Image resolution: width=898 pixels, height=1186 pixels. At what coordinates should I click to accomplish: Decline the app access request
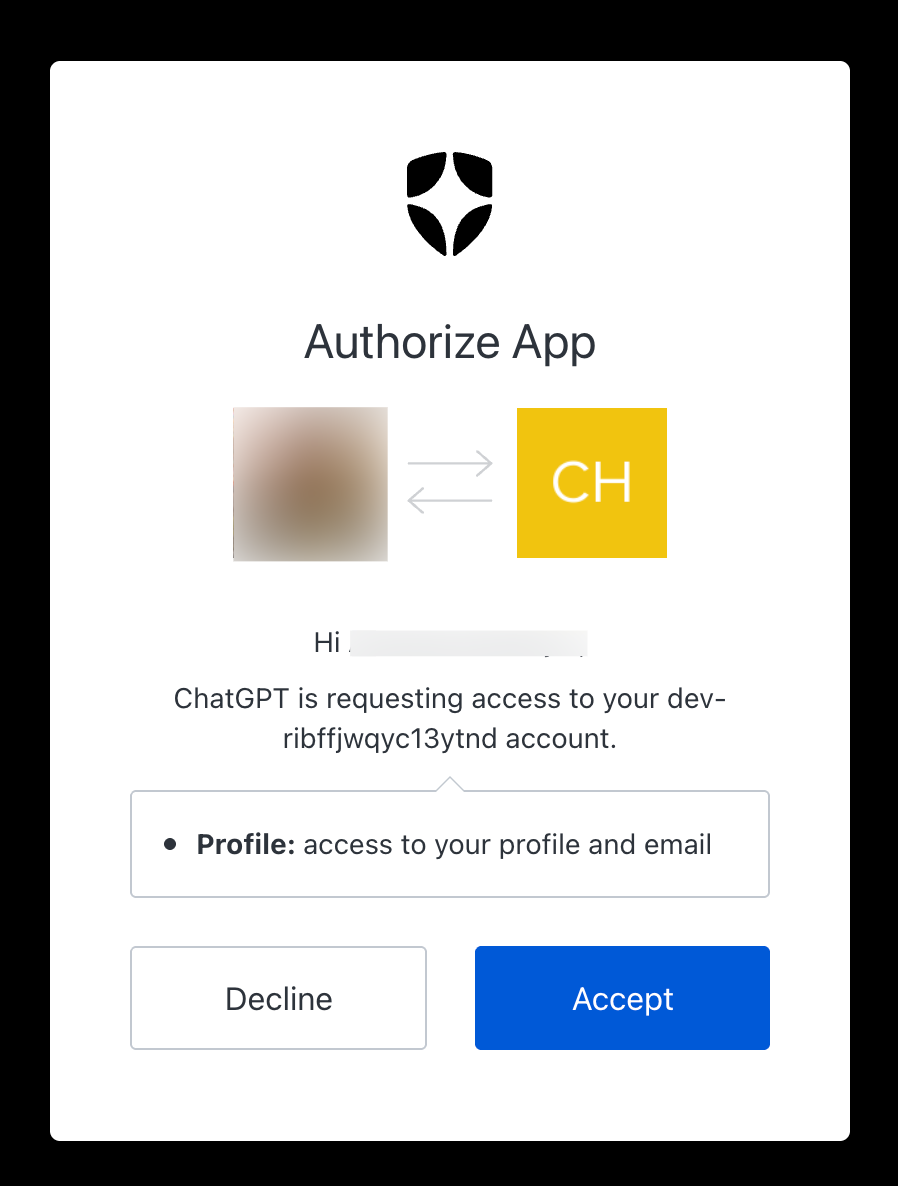click(278, 998)
